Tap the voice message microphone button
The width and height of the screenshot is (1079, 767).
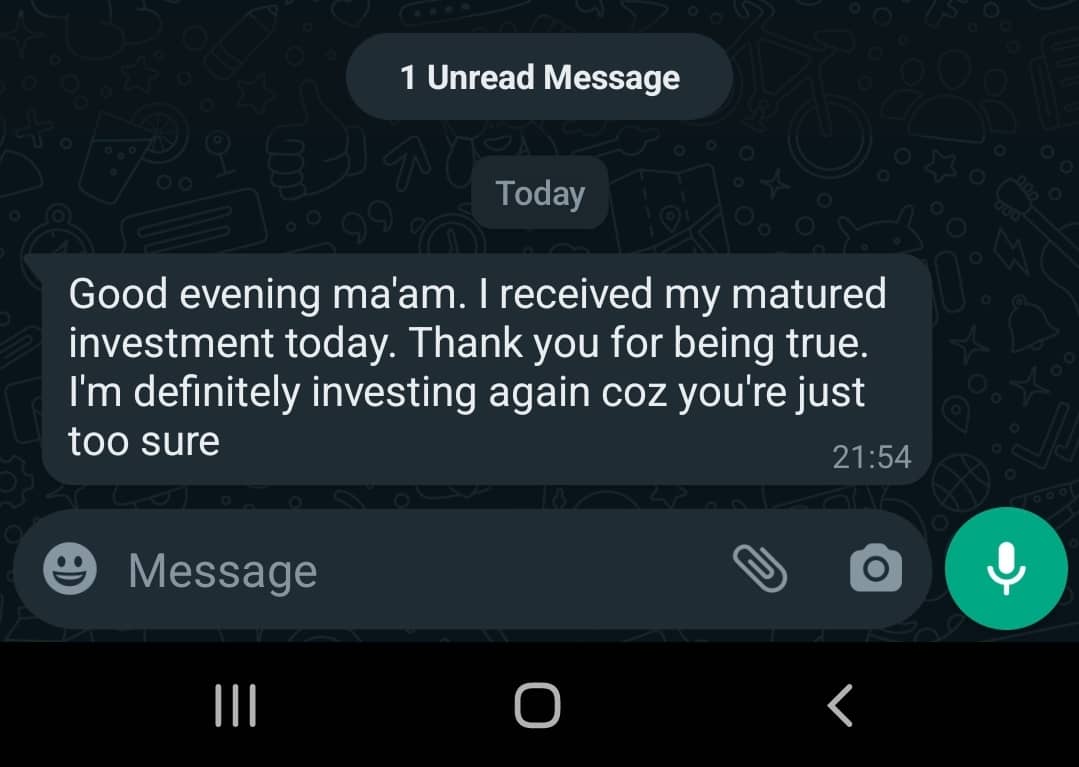[x=1005, y=568]
